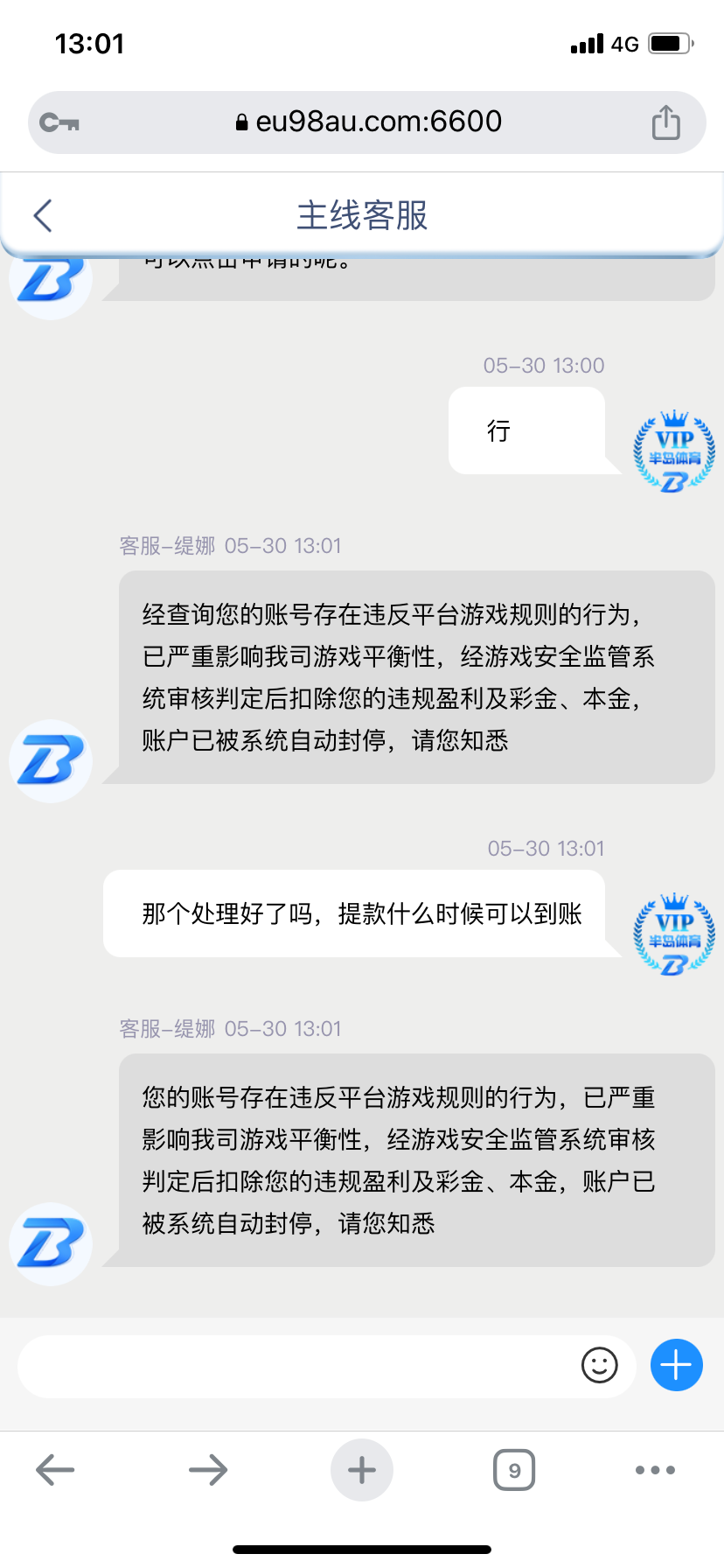Show the 9 open browser tabs
724x1568 pixels.
pos(514,1470)
